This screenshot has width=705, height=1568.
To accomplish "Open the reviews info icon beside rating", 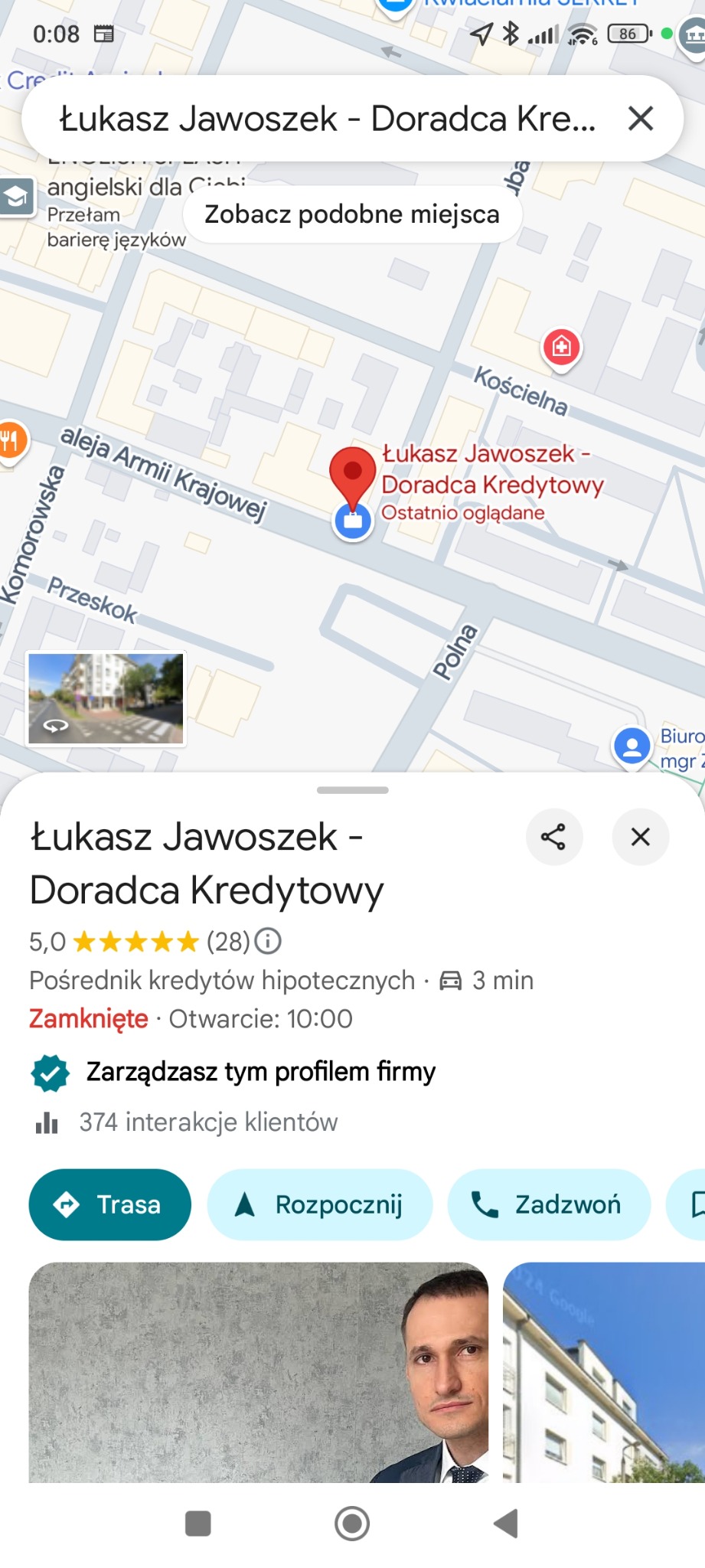I will click(268, 942).
